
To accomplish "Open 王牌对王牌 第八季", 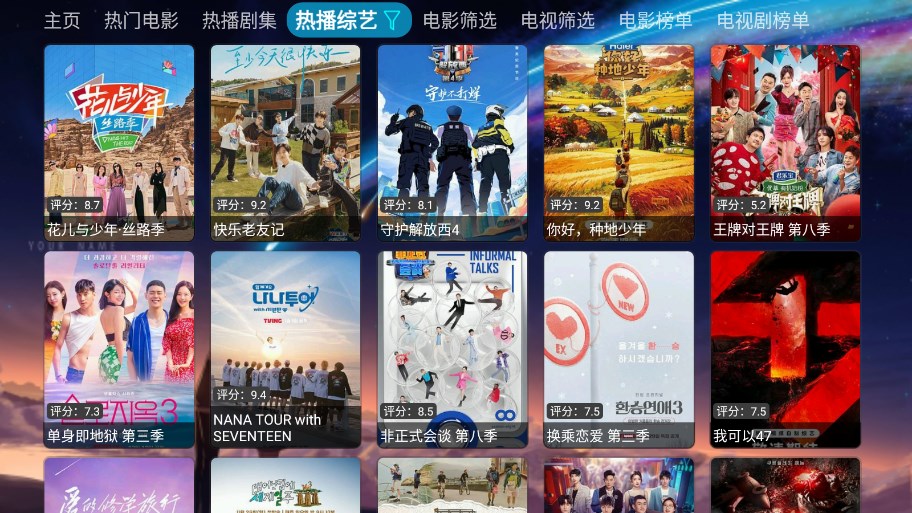I will (x=785, y=142).
